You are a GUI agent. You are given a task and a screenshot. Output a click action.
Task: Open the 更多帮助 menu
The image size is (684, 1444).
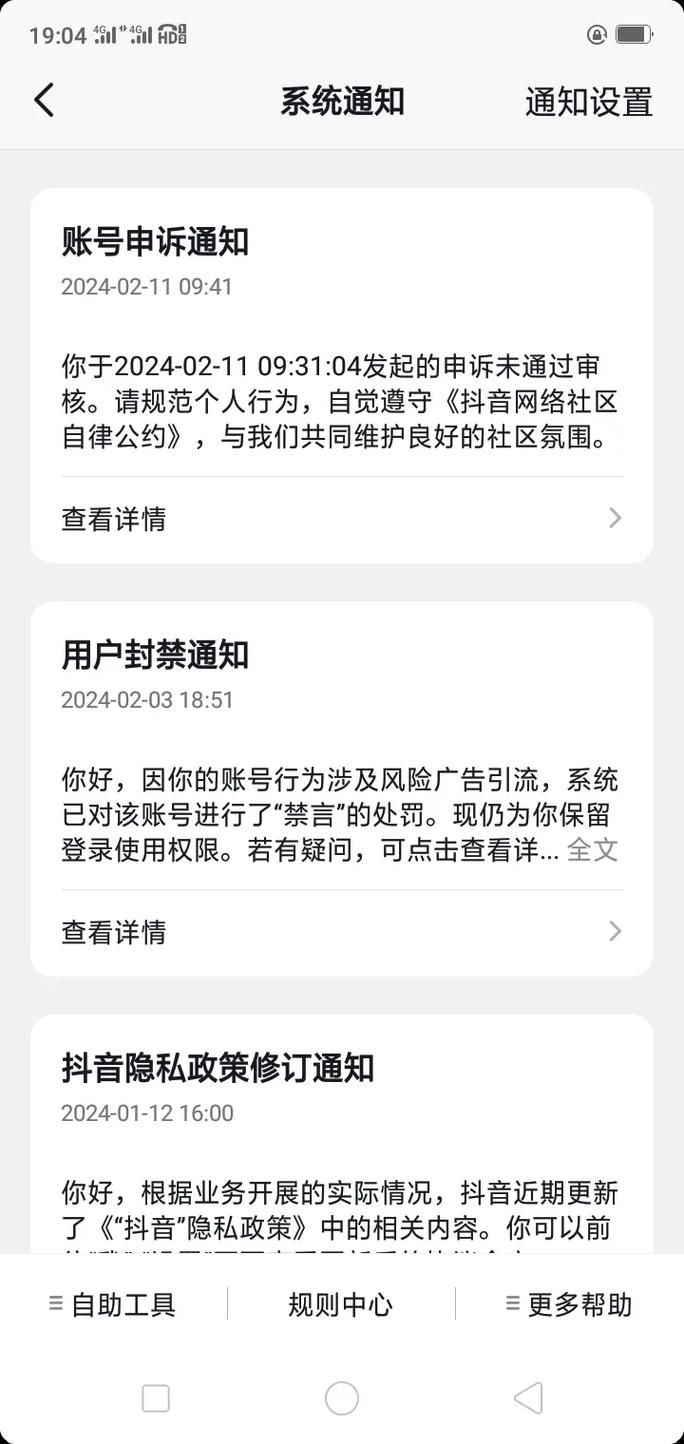(569, 1304)
